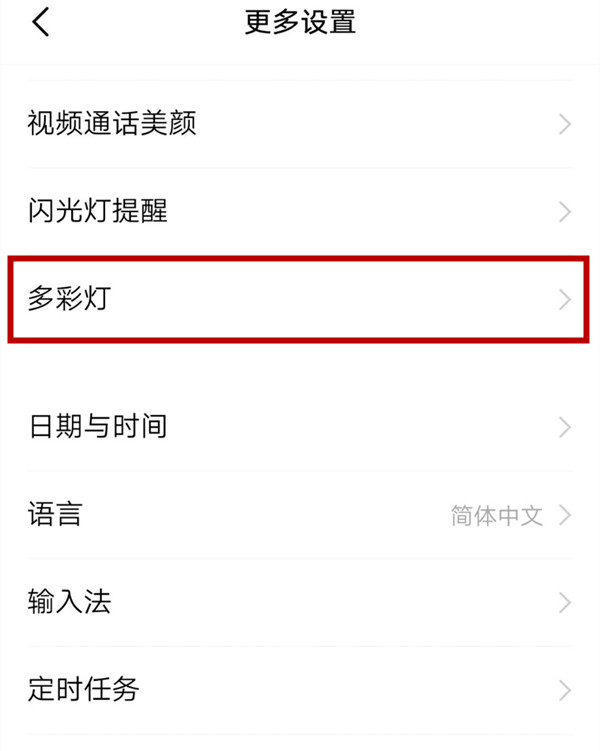Go back from 更多设置
The image size is (600, 751).
coord(41,22)
